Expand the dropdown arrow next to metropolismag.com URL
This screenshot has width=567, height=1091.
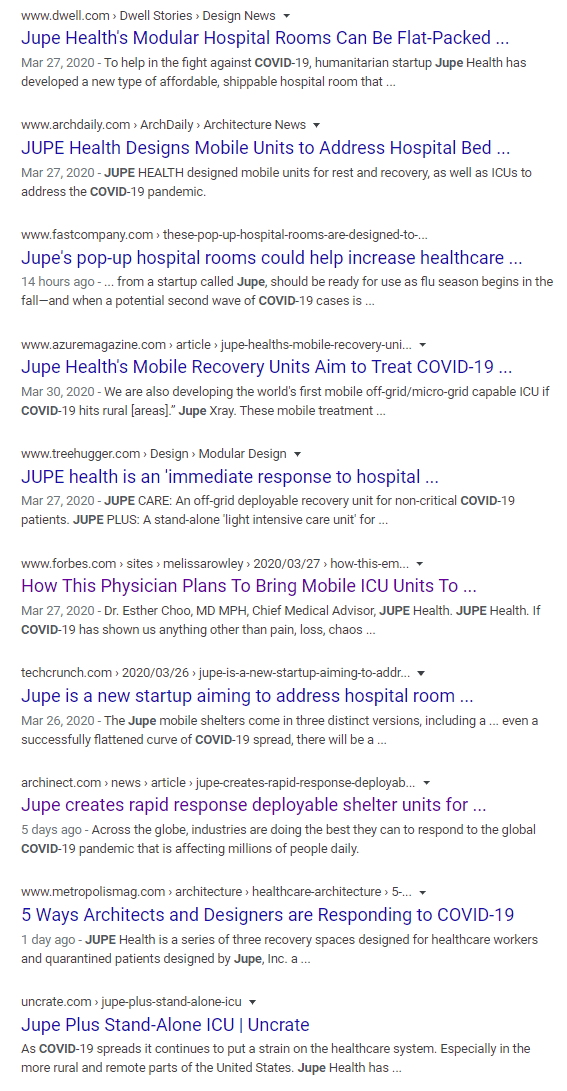(422, 893)
